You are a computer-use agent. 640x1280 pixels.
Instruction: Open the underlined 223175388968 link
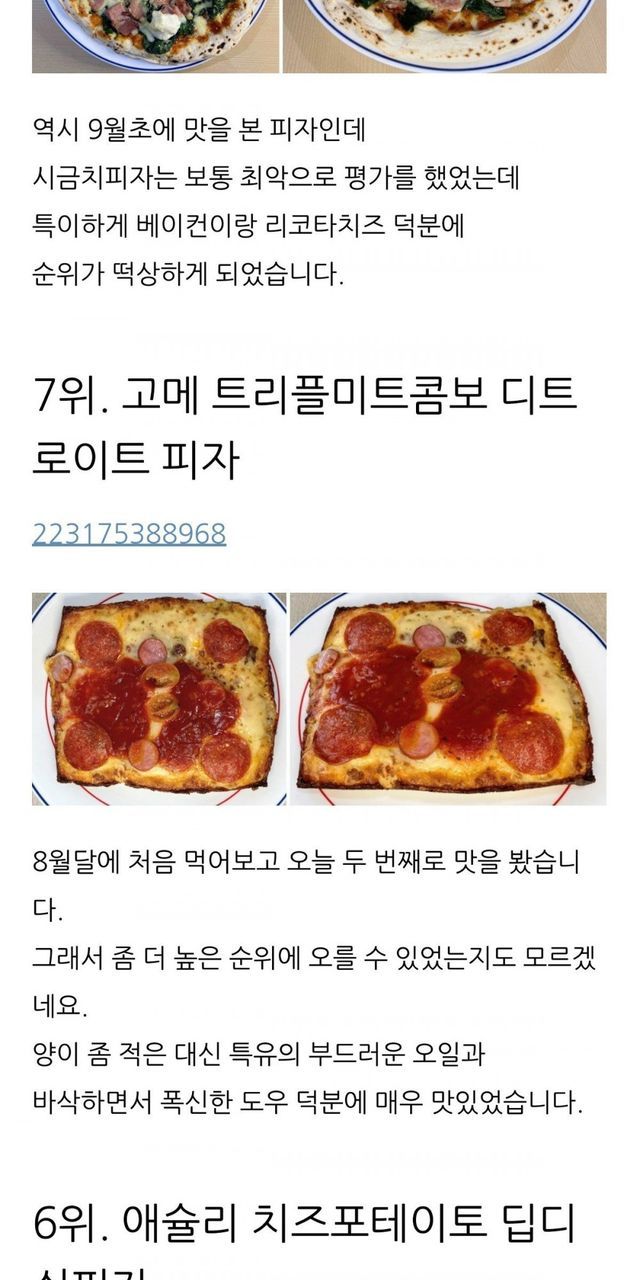click(129, 535)
